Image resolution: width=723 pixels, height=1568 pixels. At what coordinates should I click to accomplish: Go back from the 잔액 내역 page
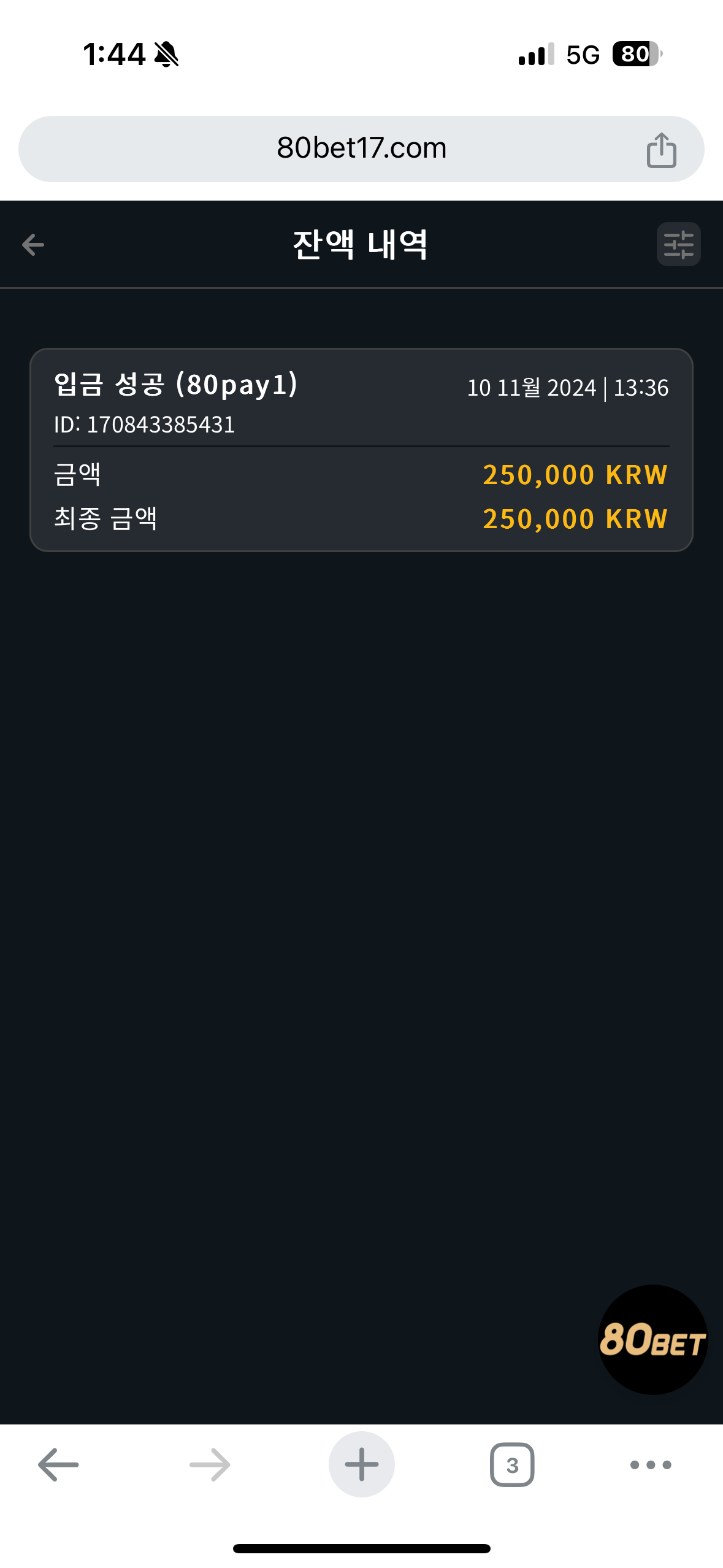pyautogui.click(x=33, y=244)
